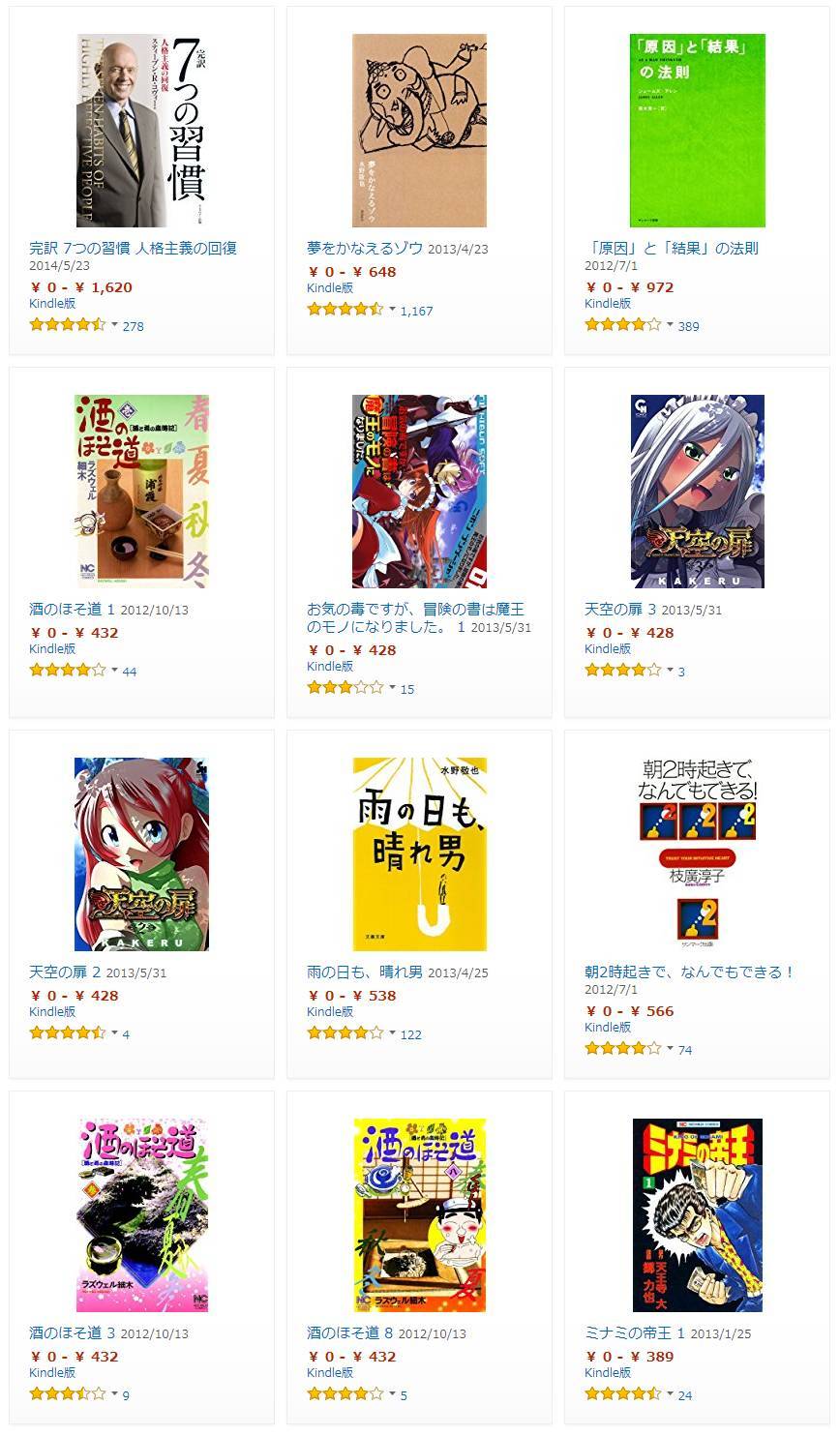Screen dimensions: 840x1436
Task: Select the Kindle版 link under 雨の日も、晴れ男
Action: pyautogui.click(x=330, y=1011)
